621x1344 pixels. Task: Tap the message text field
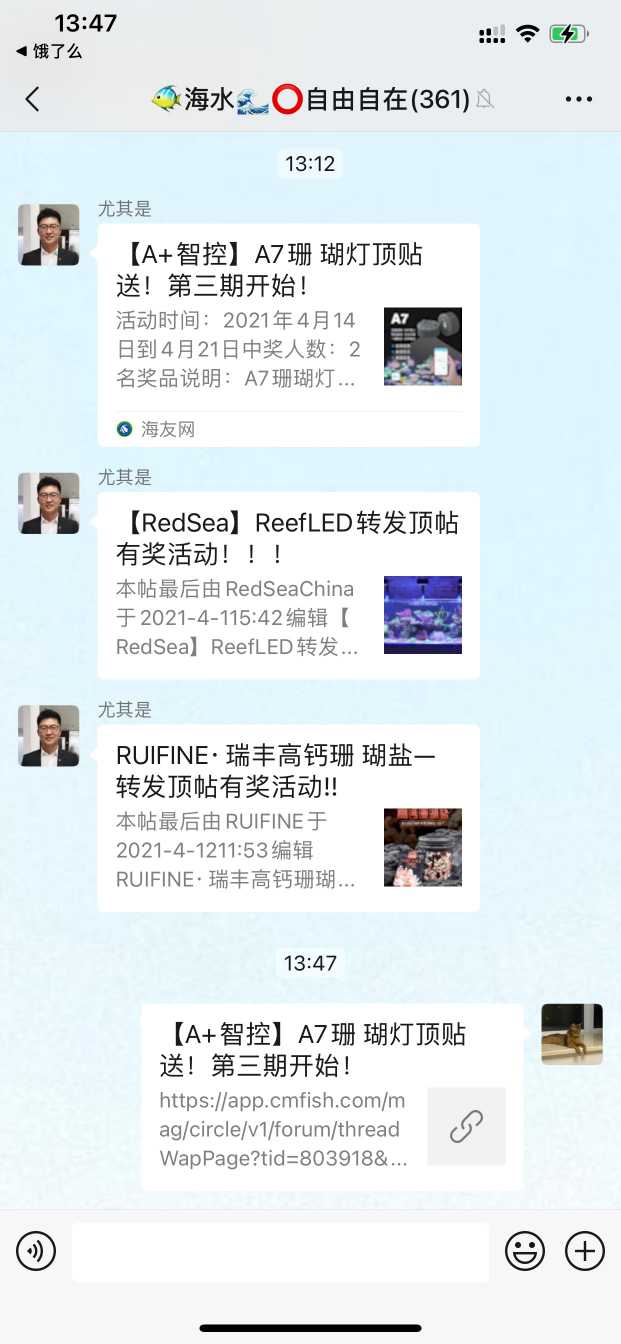[x=280, y=1251]
